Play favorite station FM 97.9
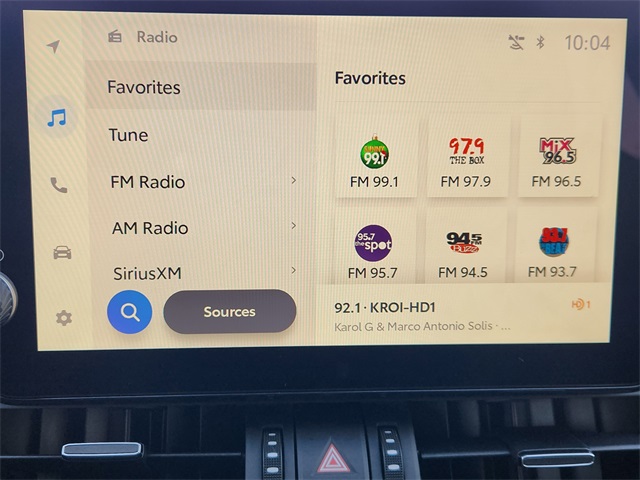Screen dimensions: 640x480 click(467, 158)
